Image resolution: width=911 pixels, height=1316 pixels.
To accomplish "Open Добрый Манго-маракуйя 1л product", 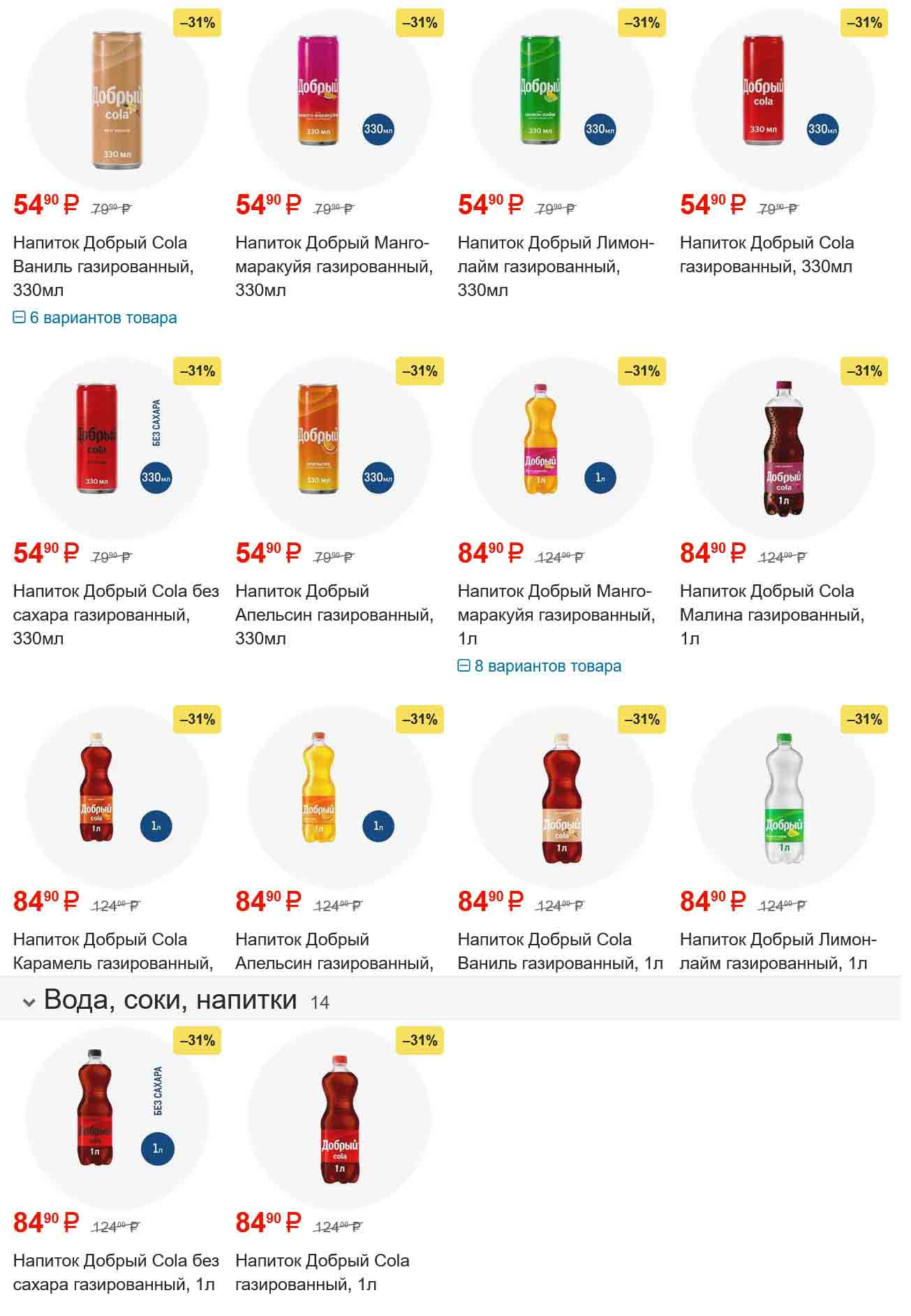I will coord(555,614).
